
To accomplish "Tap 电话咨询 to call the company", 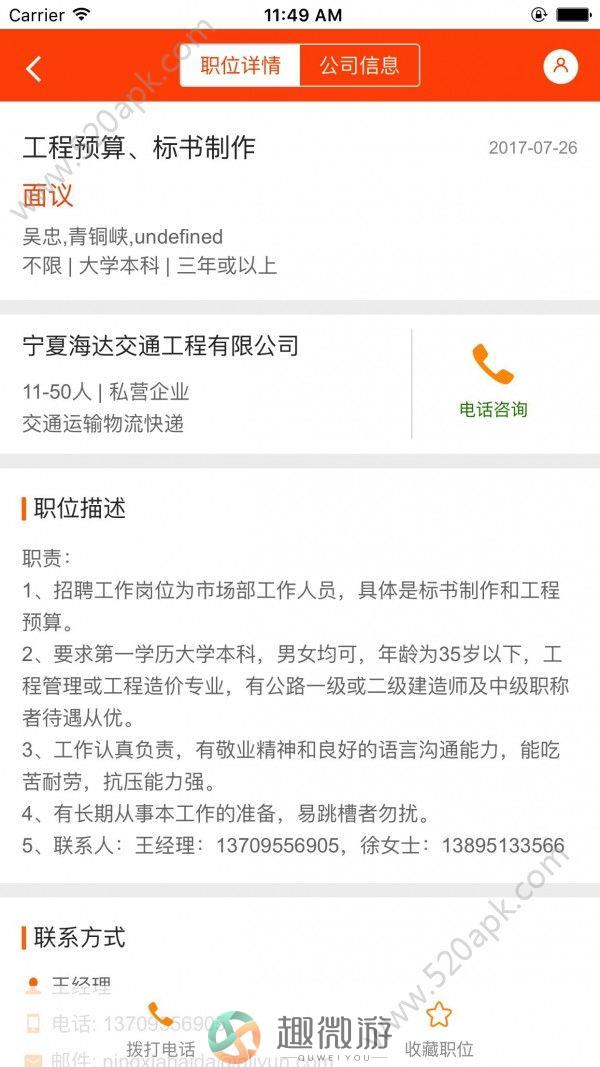I will click(493, 381).
